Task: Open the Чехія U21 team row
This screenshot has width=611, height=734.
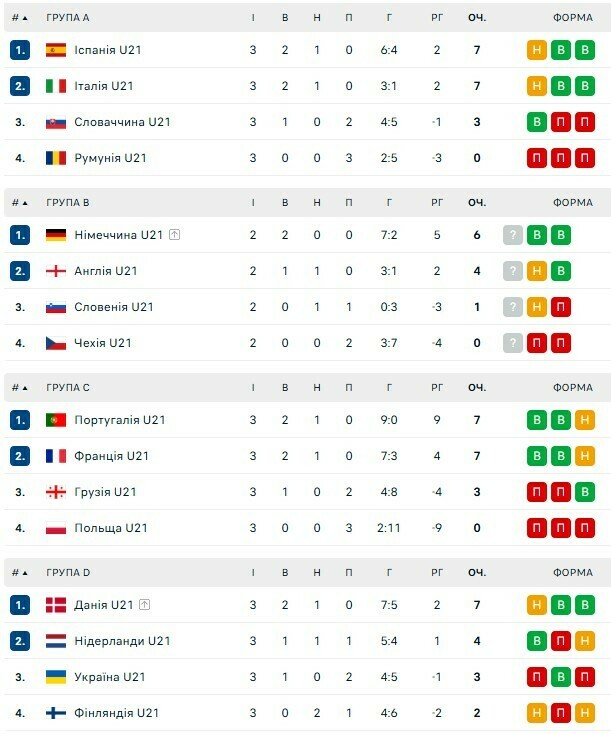Action: pos(103,343)
